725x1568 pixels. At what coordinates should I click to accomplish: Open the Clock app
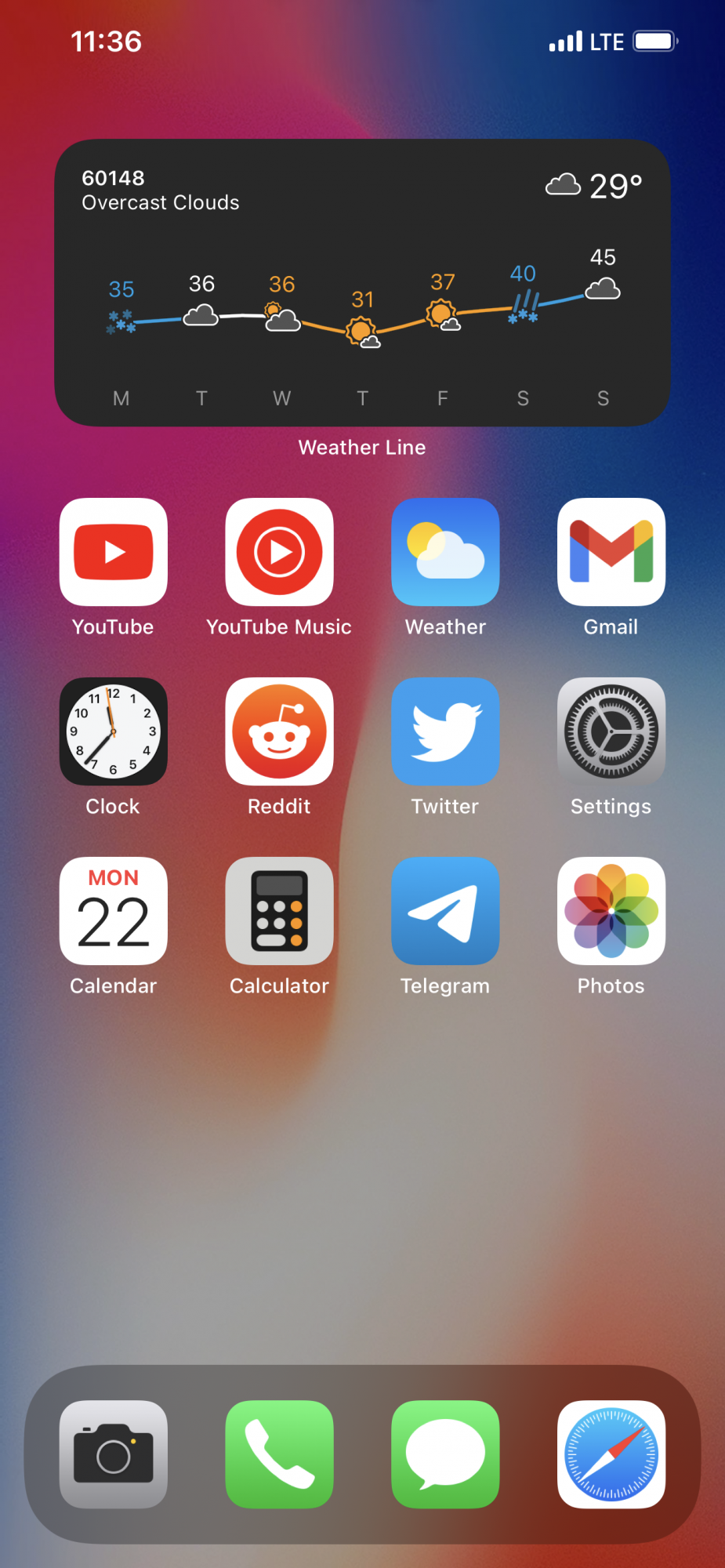tap(114, 731)
